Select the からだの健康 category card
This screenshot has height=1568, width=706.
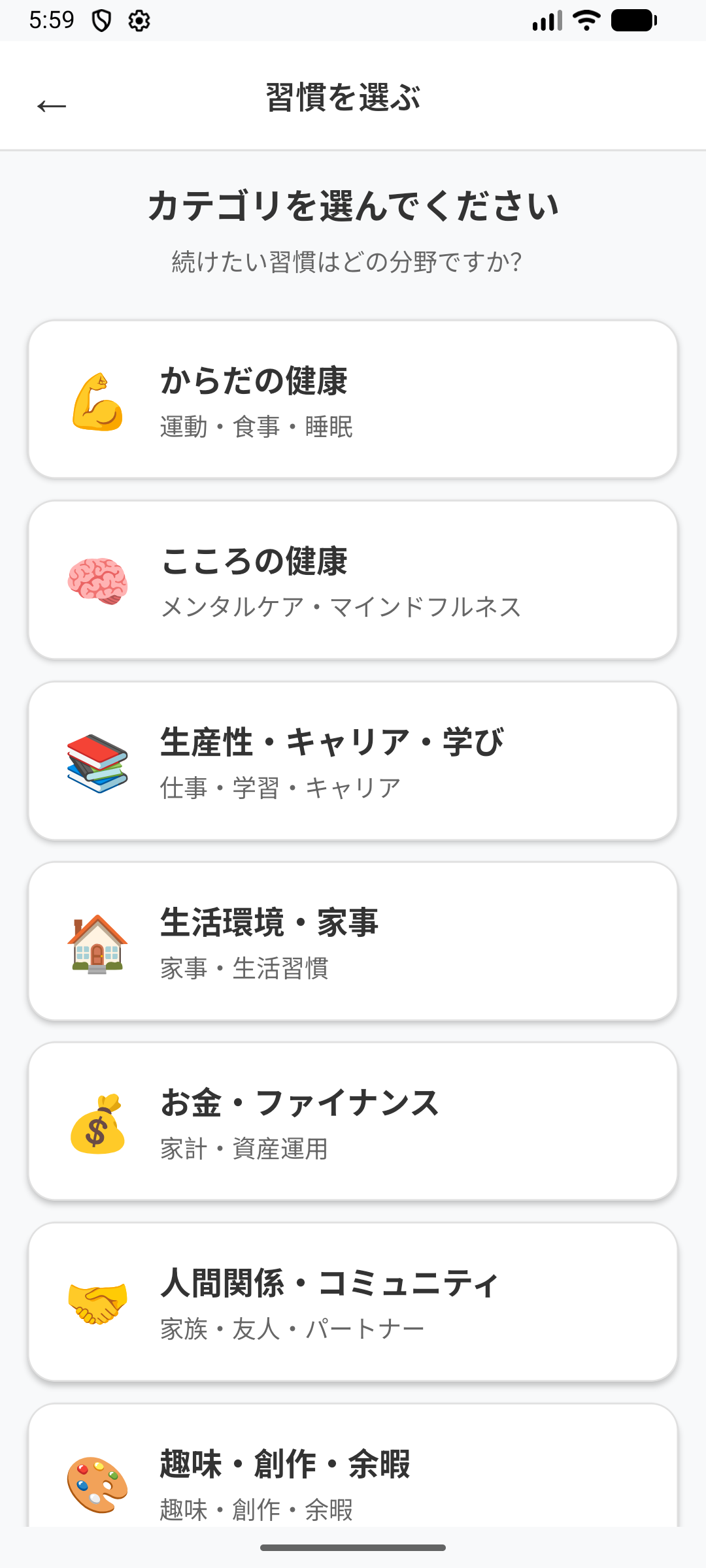pos(353,399)
